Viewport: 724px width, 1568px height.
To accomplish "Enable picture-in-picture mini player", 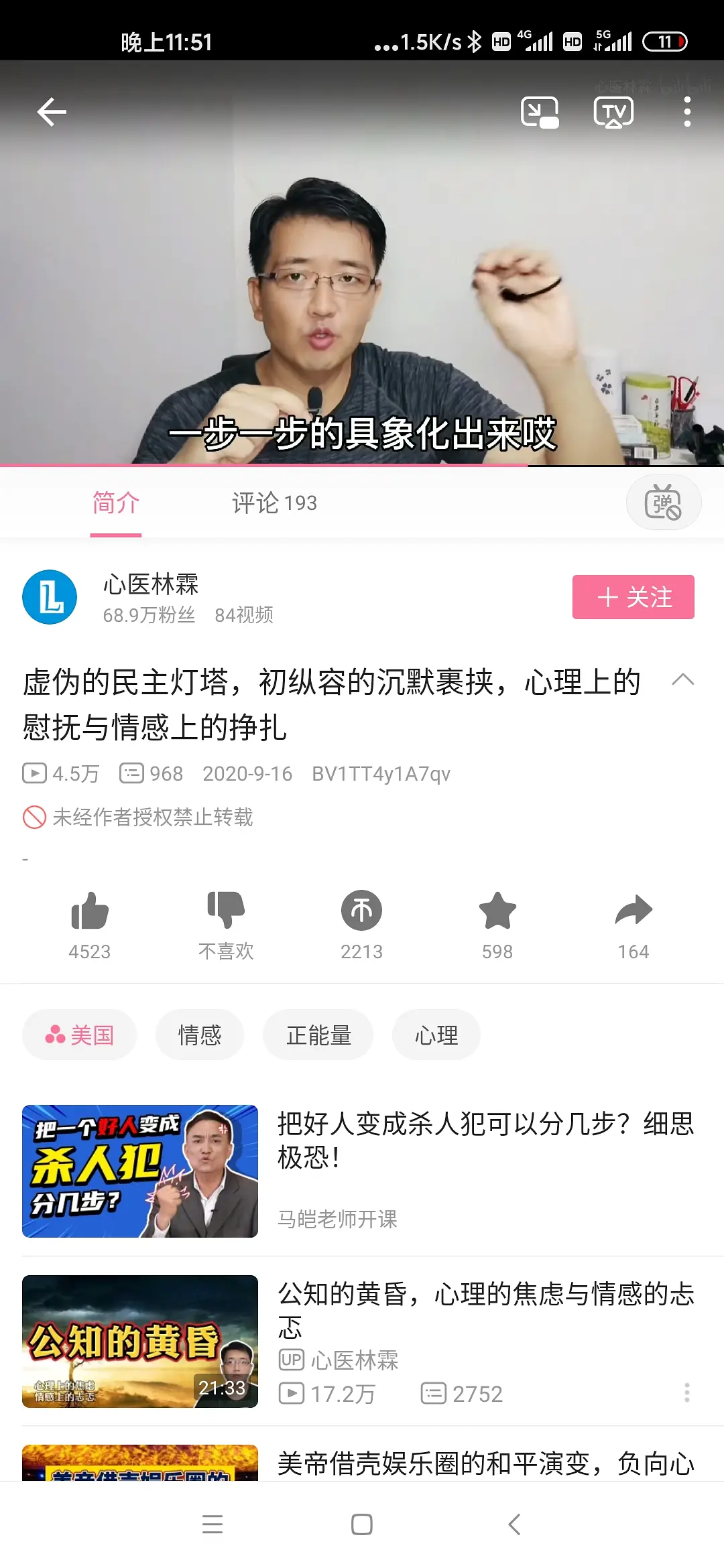I will 540,112.
